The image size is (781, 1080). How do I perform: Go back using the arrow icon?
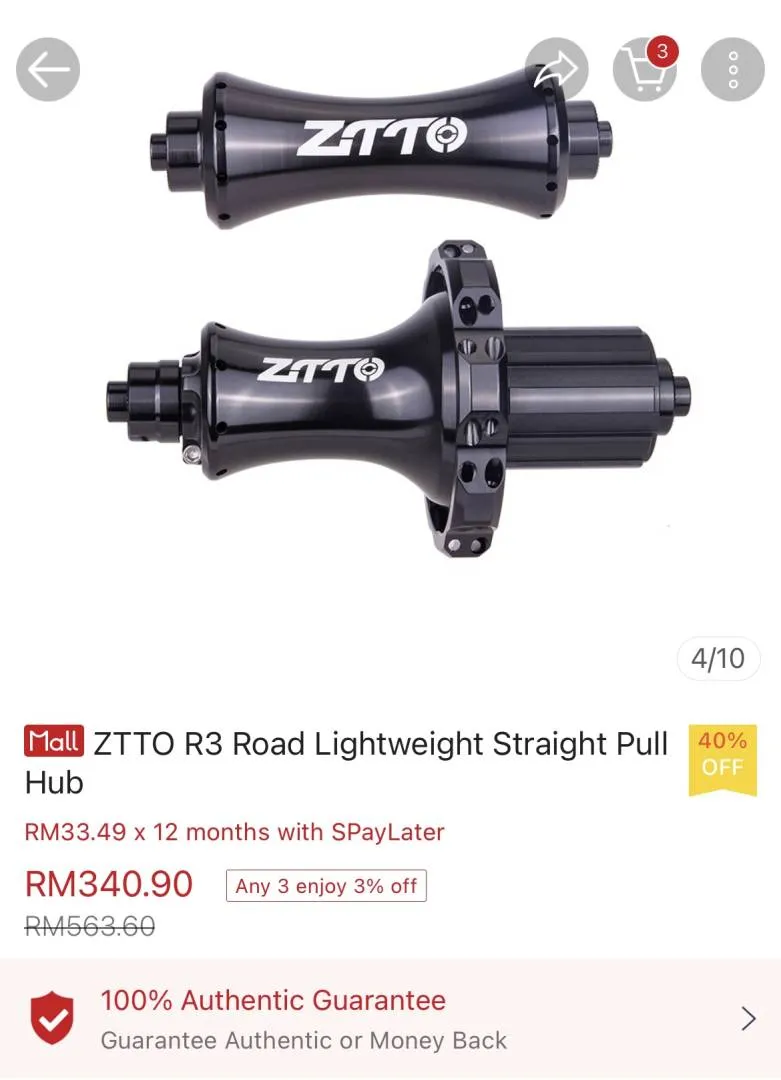click(x=48, y=69)
